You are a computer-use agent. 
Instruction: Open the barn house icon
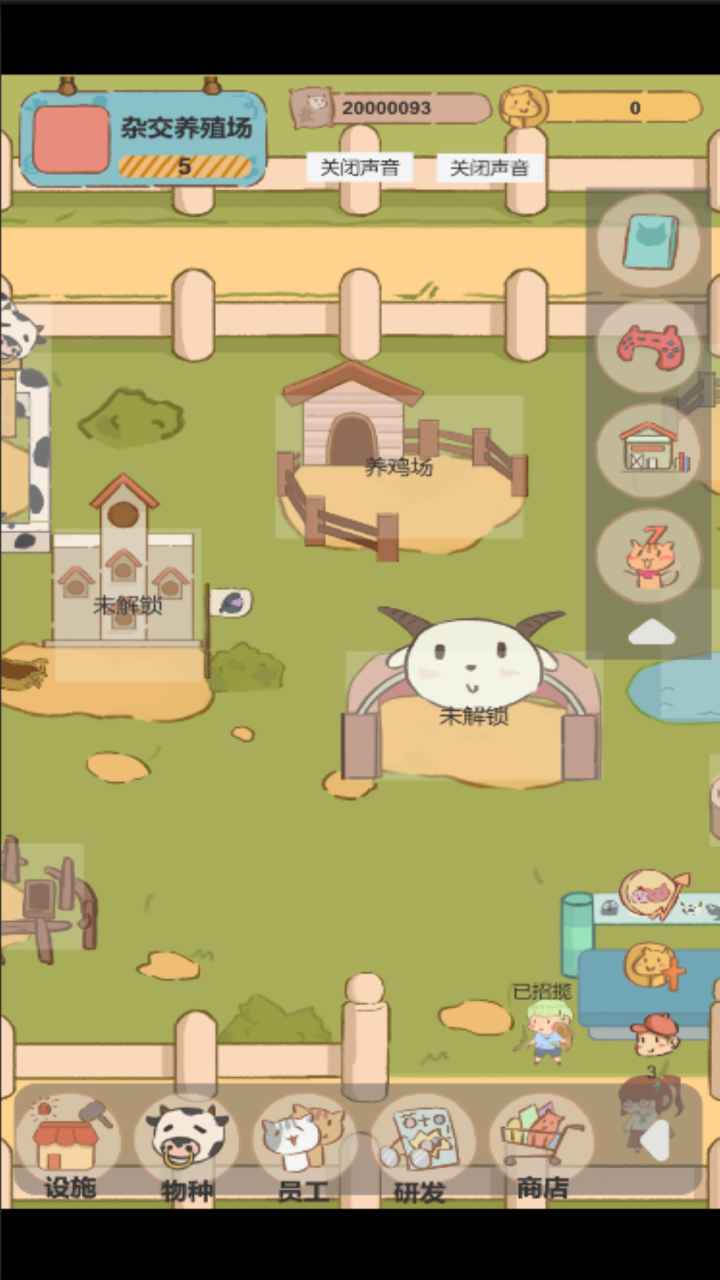649,450
